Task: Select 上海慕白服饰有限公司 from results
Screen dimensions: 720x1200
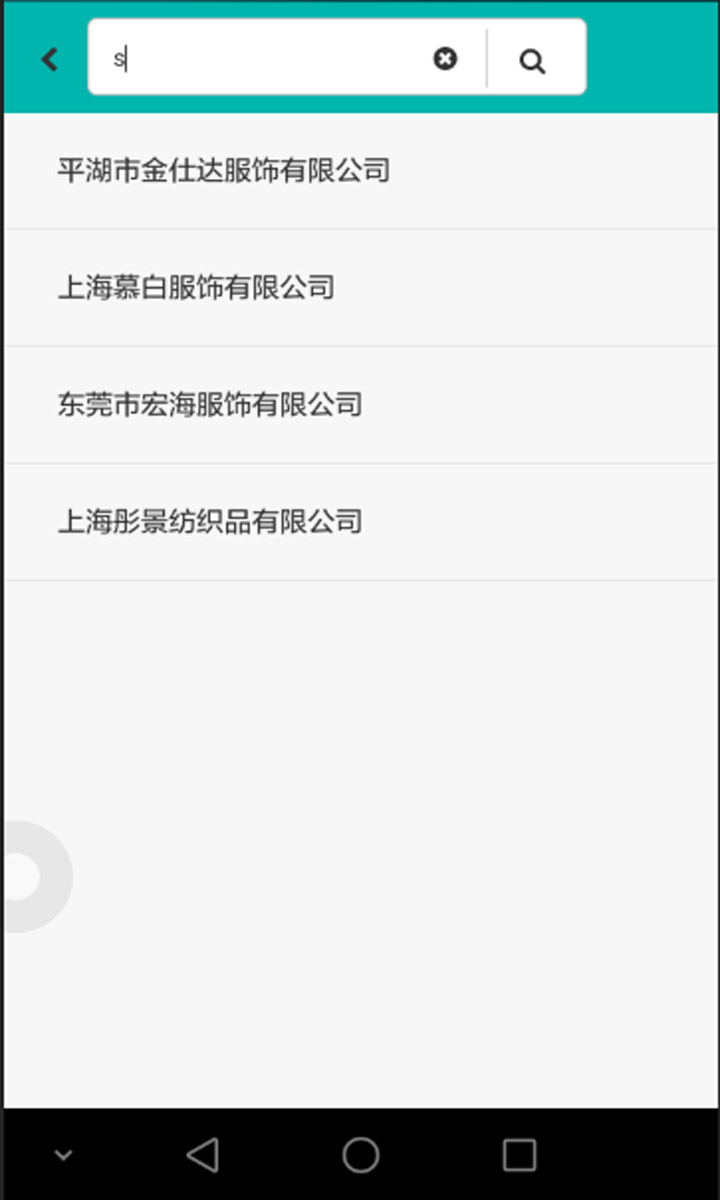Action: coord(196,288)
